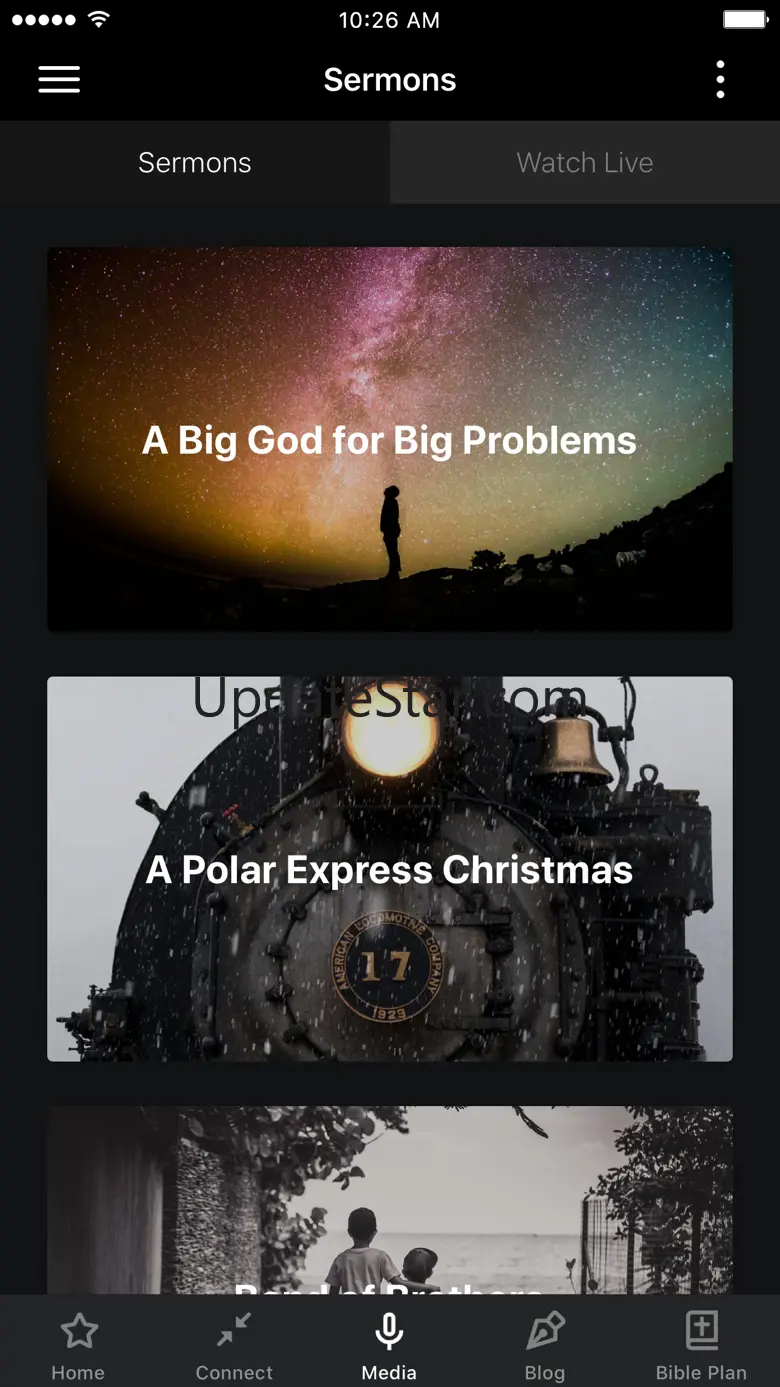The height and width of the screenshot is (1387, 780).
Task: Open the three-dot overflow menu
Action: click(720, 80)
